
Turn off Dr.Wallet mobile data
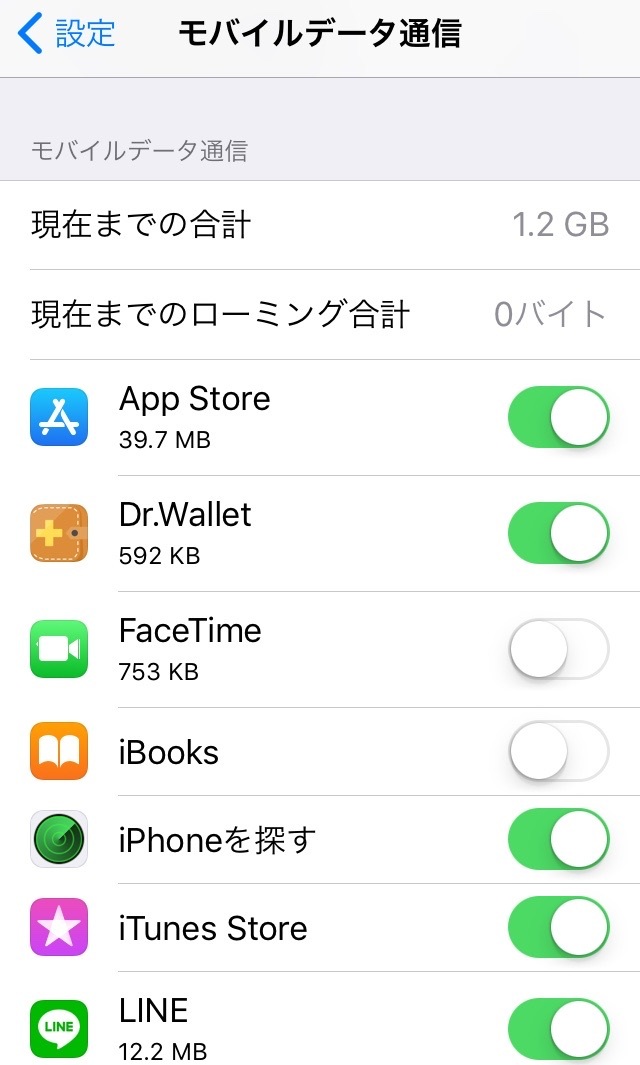coord(559,533)
